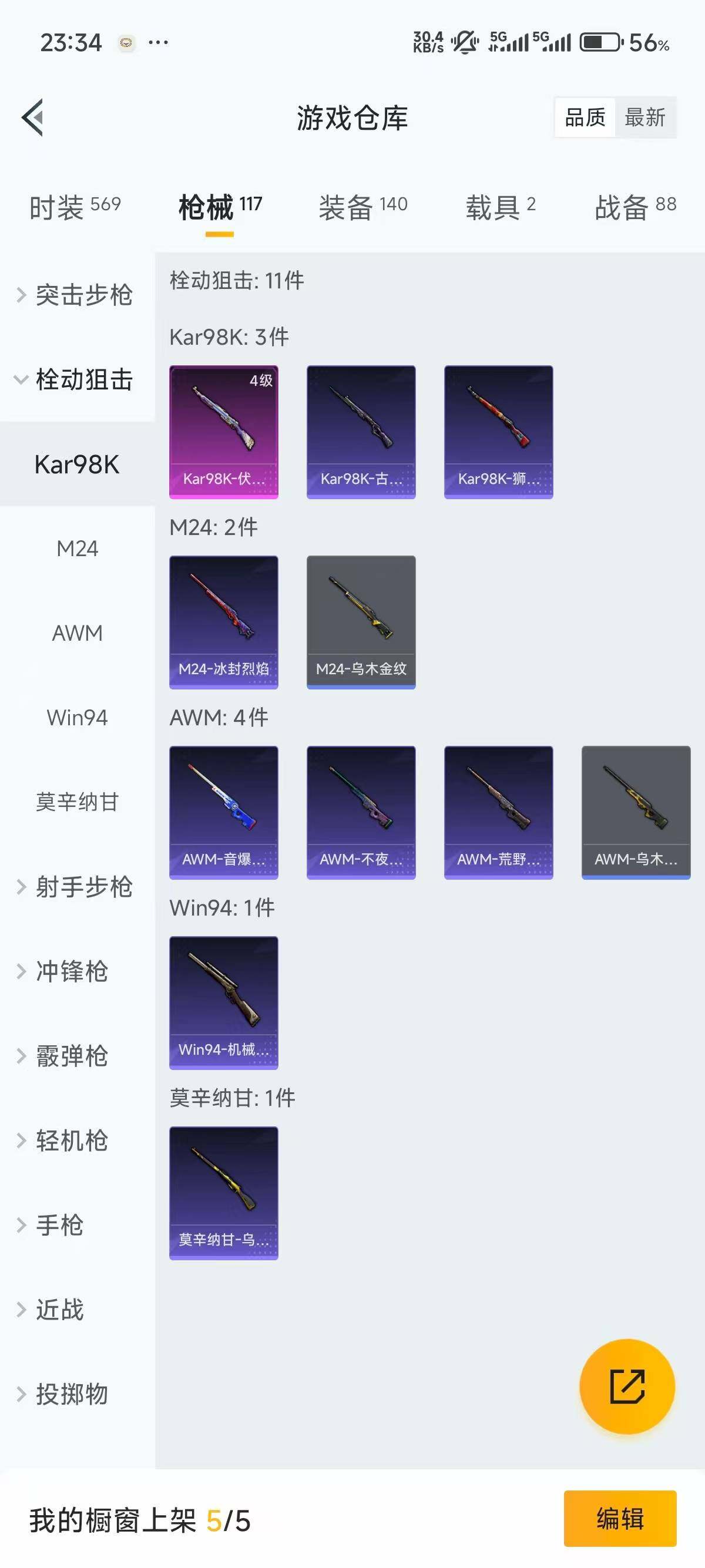The height and width of the screenshot is (1568, 705).
Task: View the M24-冰封烈焰 skin
Action: (223, 622)
